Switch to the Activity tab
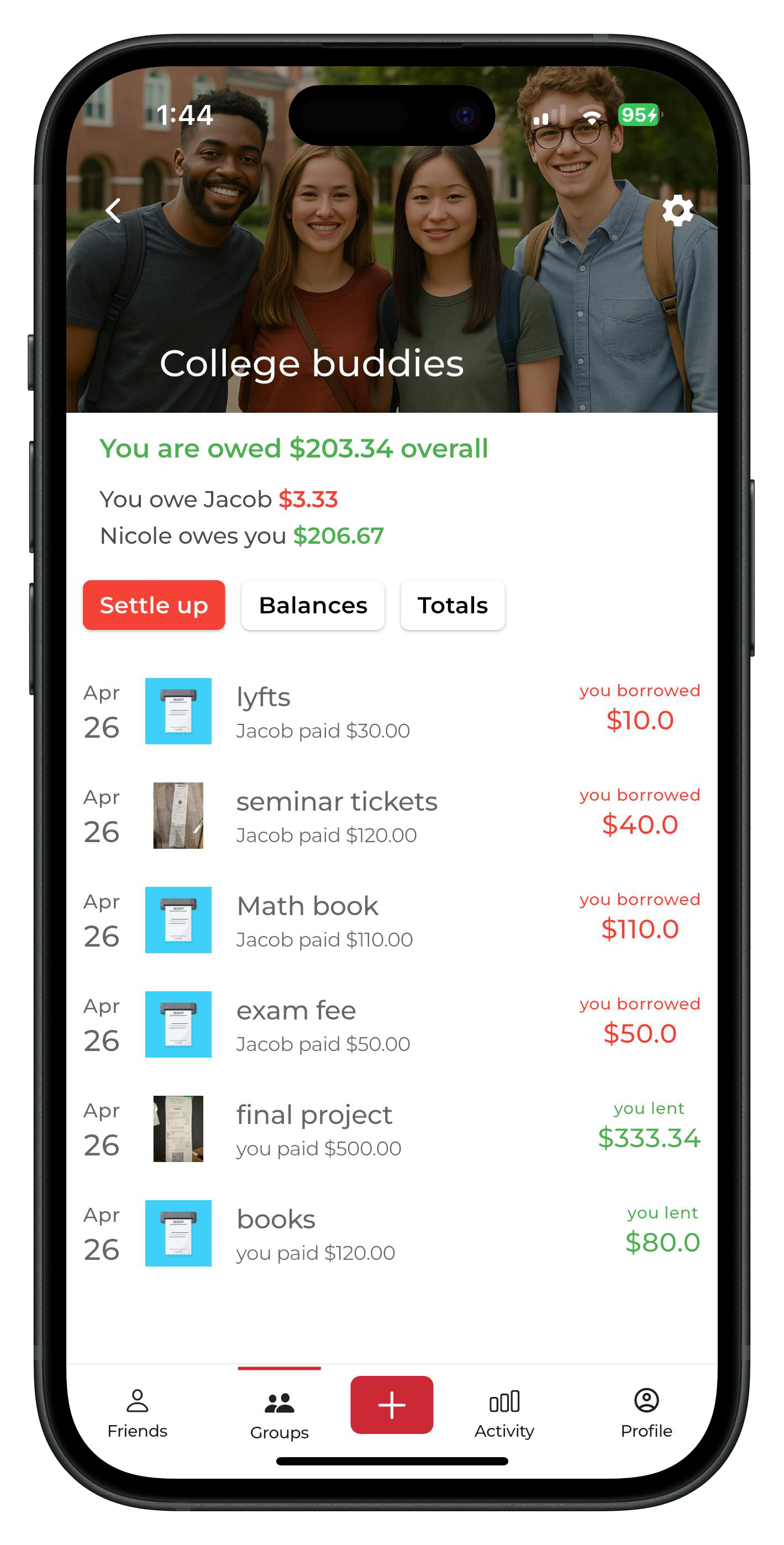Image resolution: width=784 pixels, height=1545 pixels. (x=504, y=1413)
